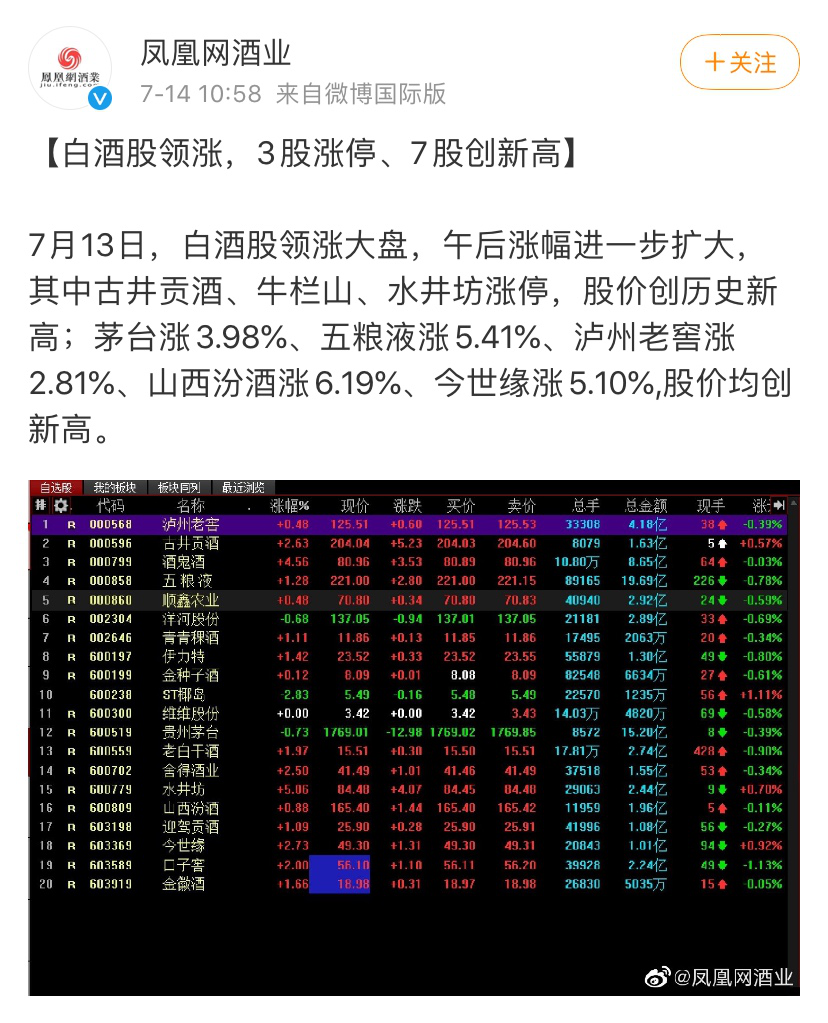828x1023 pixels.
Task: Open the stock table image in the post
Action: pos(414,737)
